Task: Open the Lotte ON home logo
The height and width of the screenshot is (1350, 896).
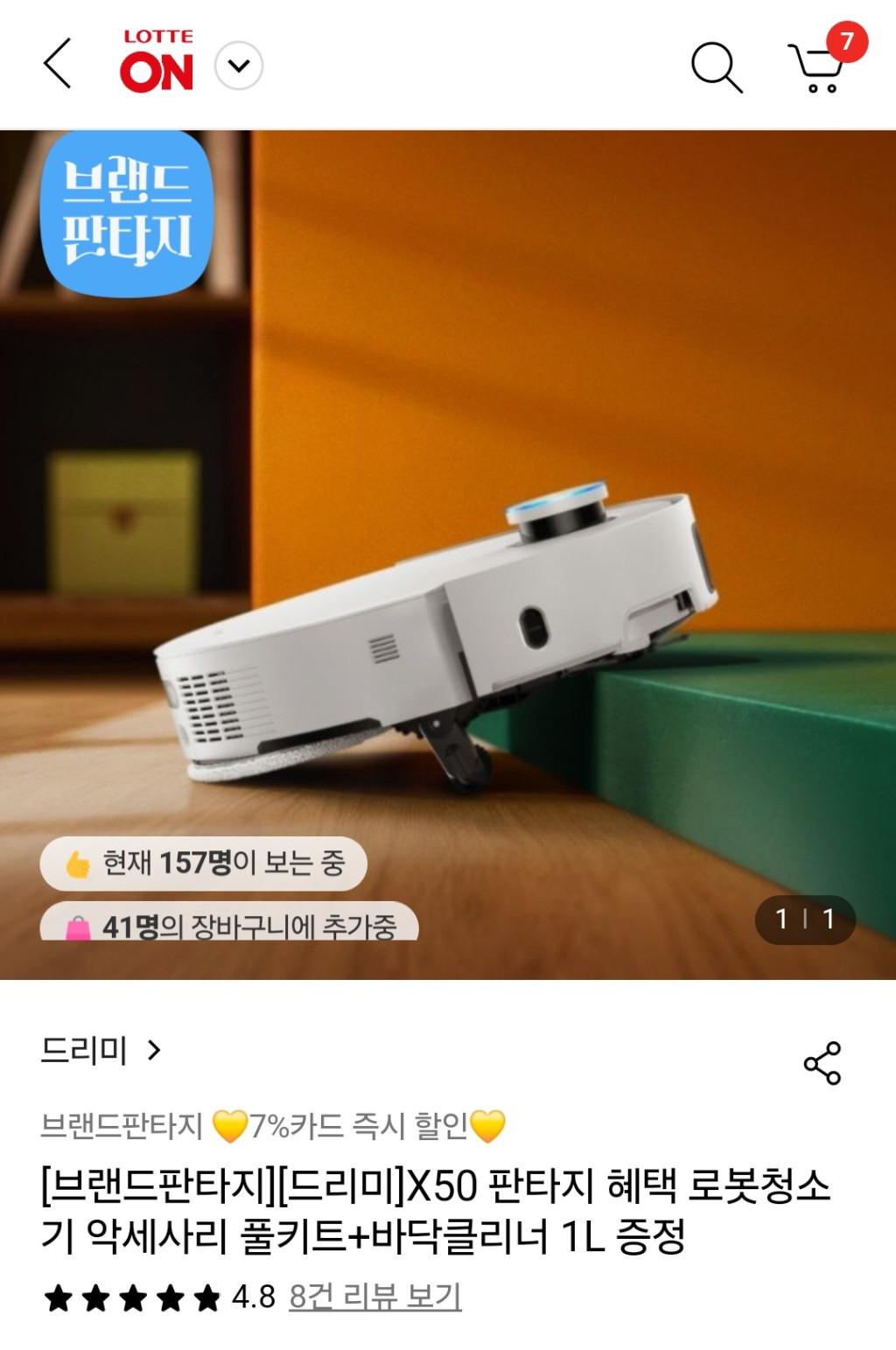Action: [157, 63]
